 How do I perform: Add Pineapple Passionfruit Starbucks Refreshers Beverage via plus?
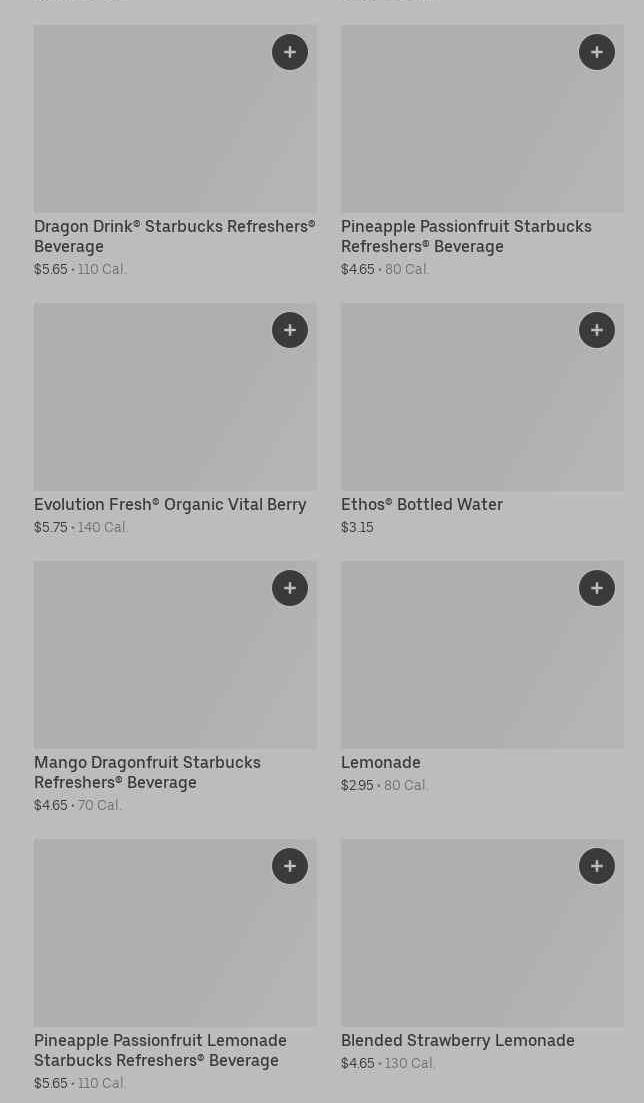coord(597,52)
